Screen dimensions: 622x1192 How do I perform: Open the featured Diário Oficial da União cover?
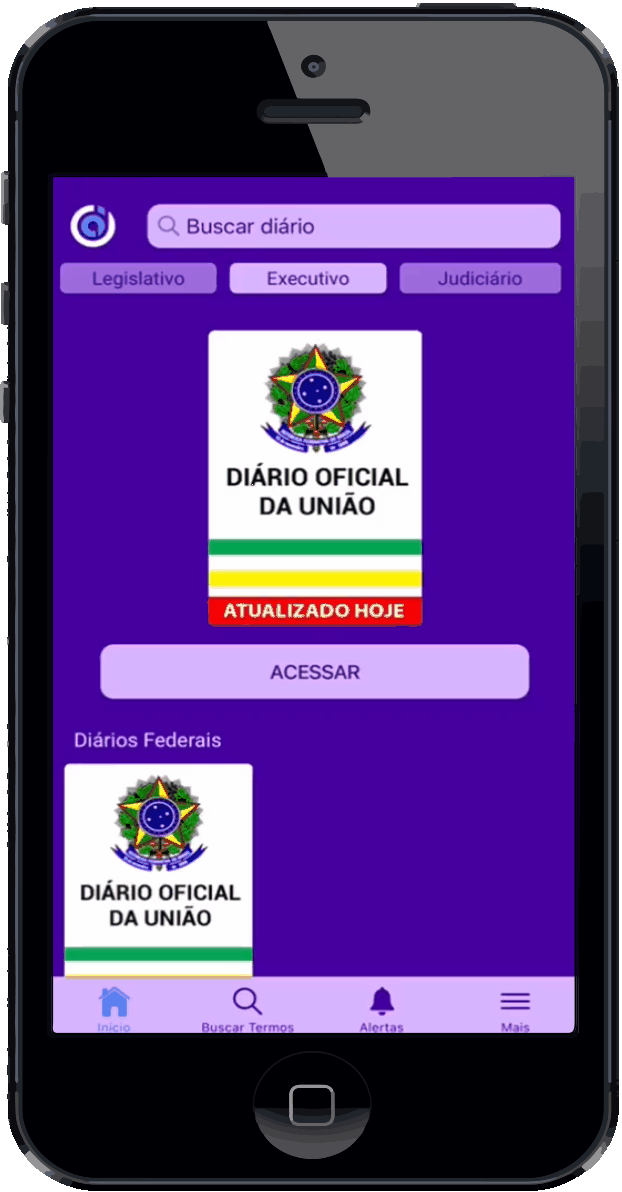point(315,478)
